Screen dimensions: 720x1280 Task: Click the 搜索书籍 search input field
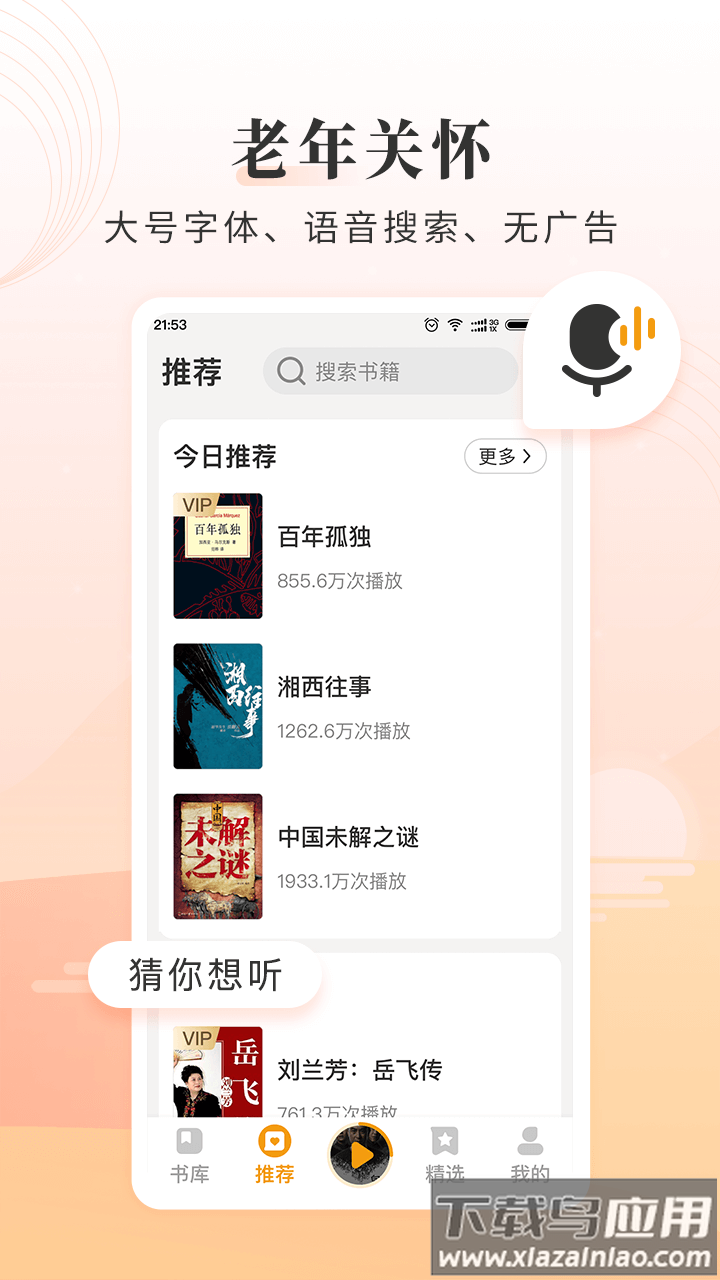tap(390, 371)
